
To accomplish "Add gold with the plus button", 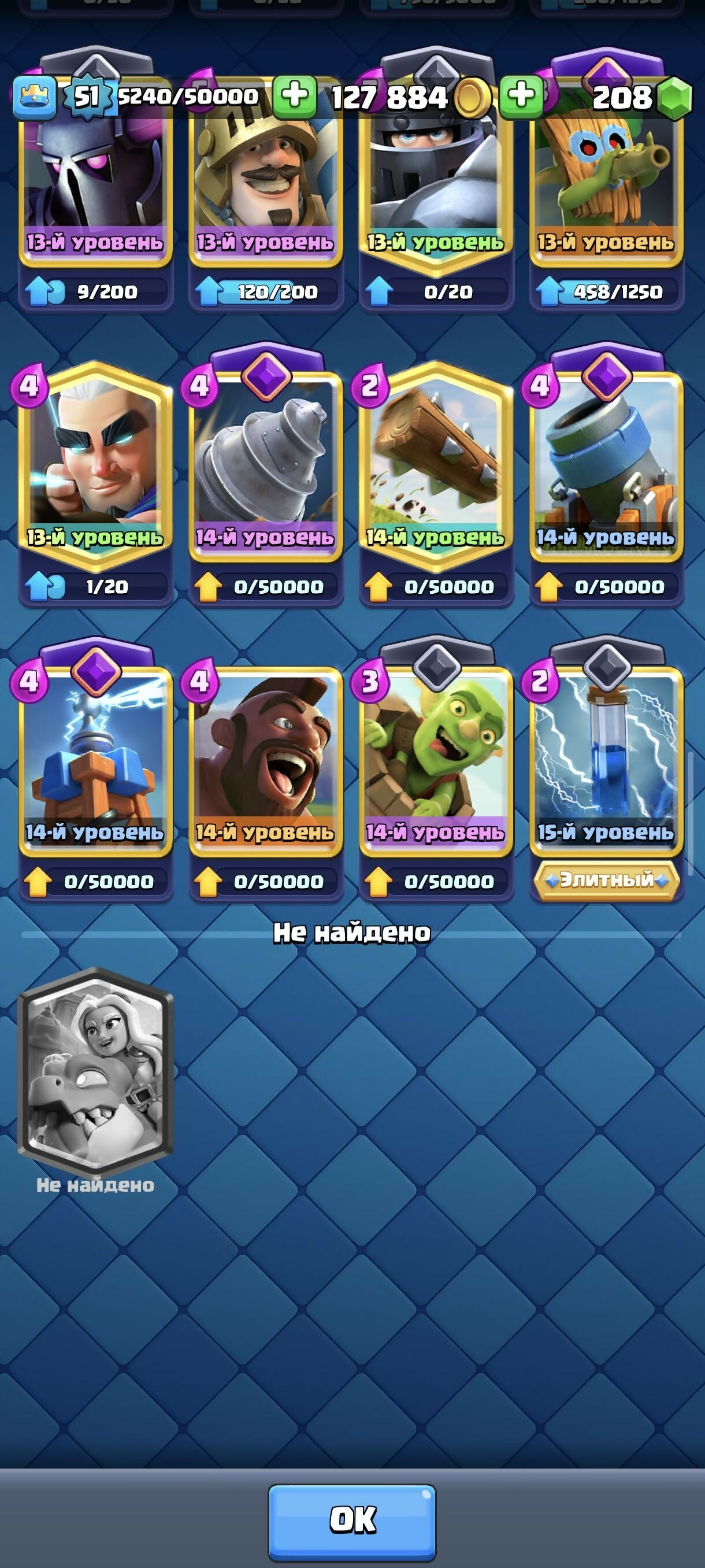I will point(294,97).
